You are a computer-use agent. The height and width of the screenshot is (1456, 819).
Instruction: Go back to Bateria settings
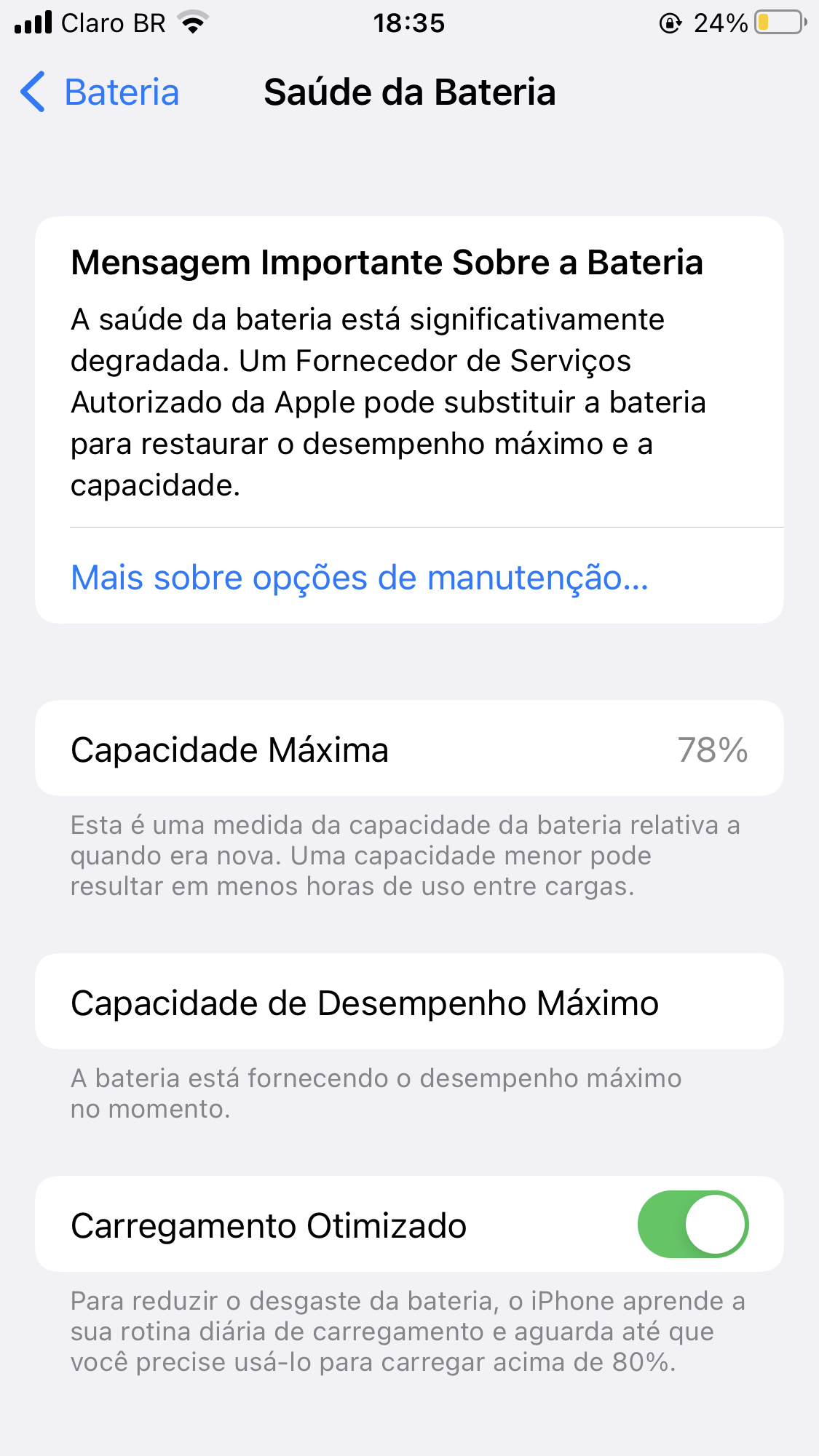(x=100, y=92)
